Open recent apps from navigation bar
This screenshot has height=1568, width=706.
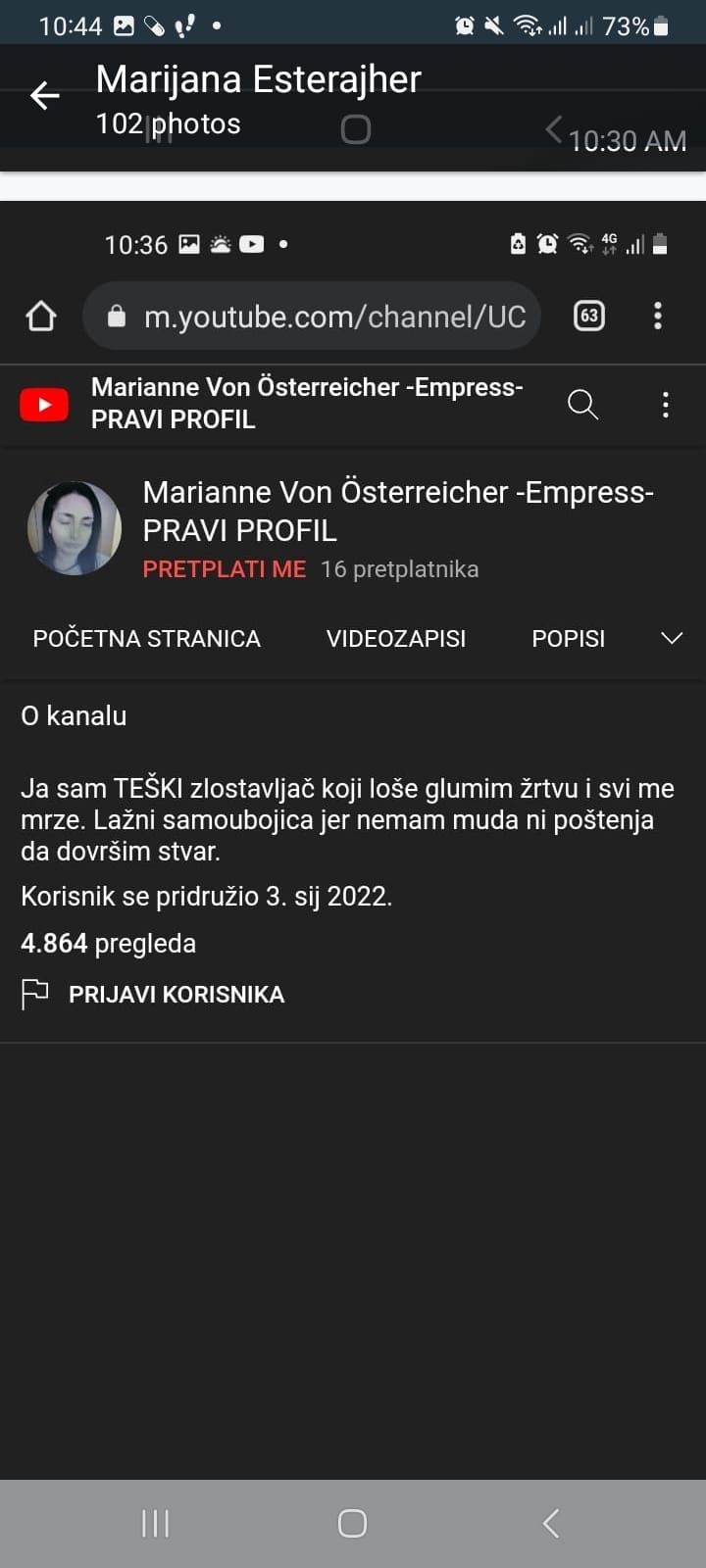[155, 1523]
